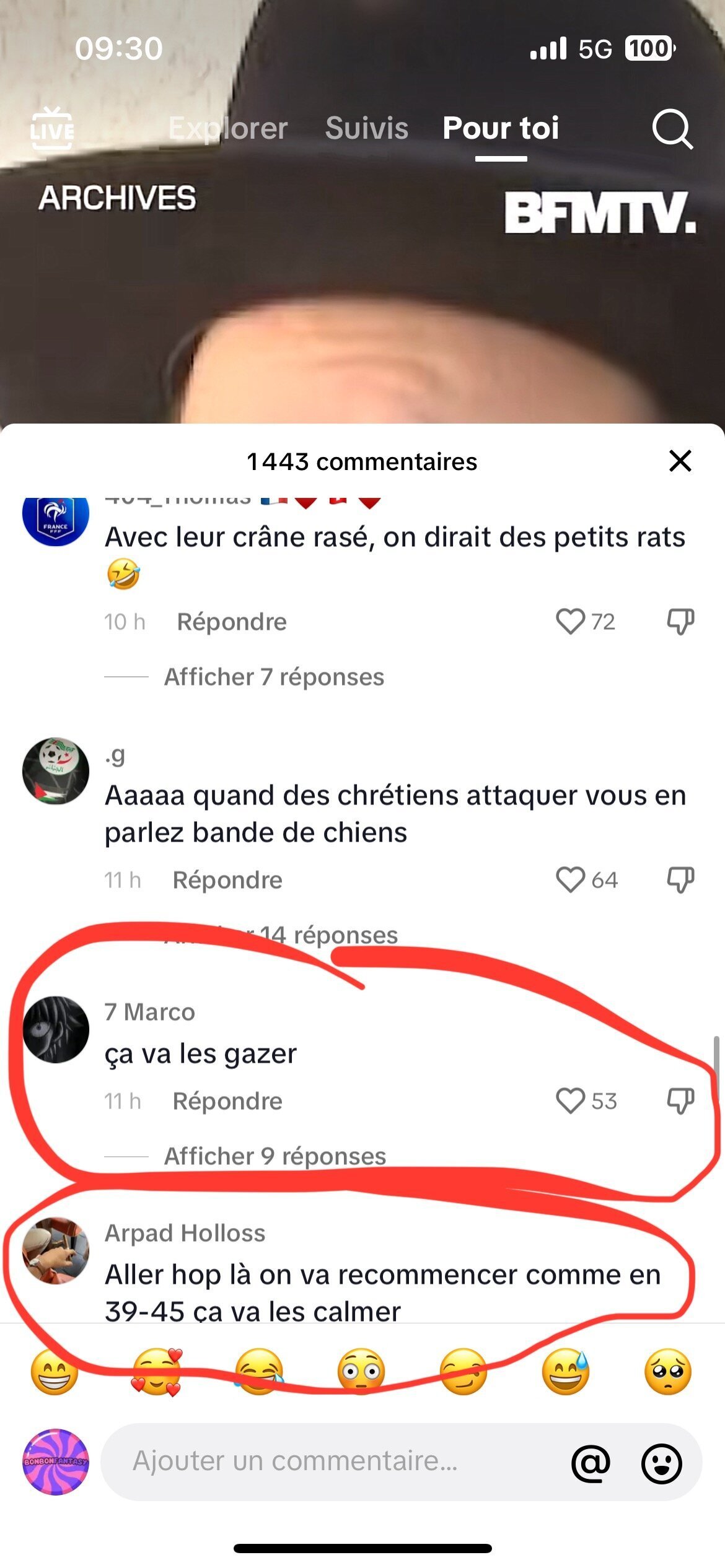Dislike 7 Marco's comment
Viewport: 725px width, 1568px height.
pos(680,1101)
